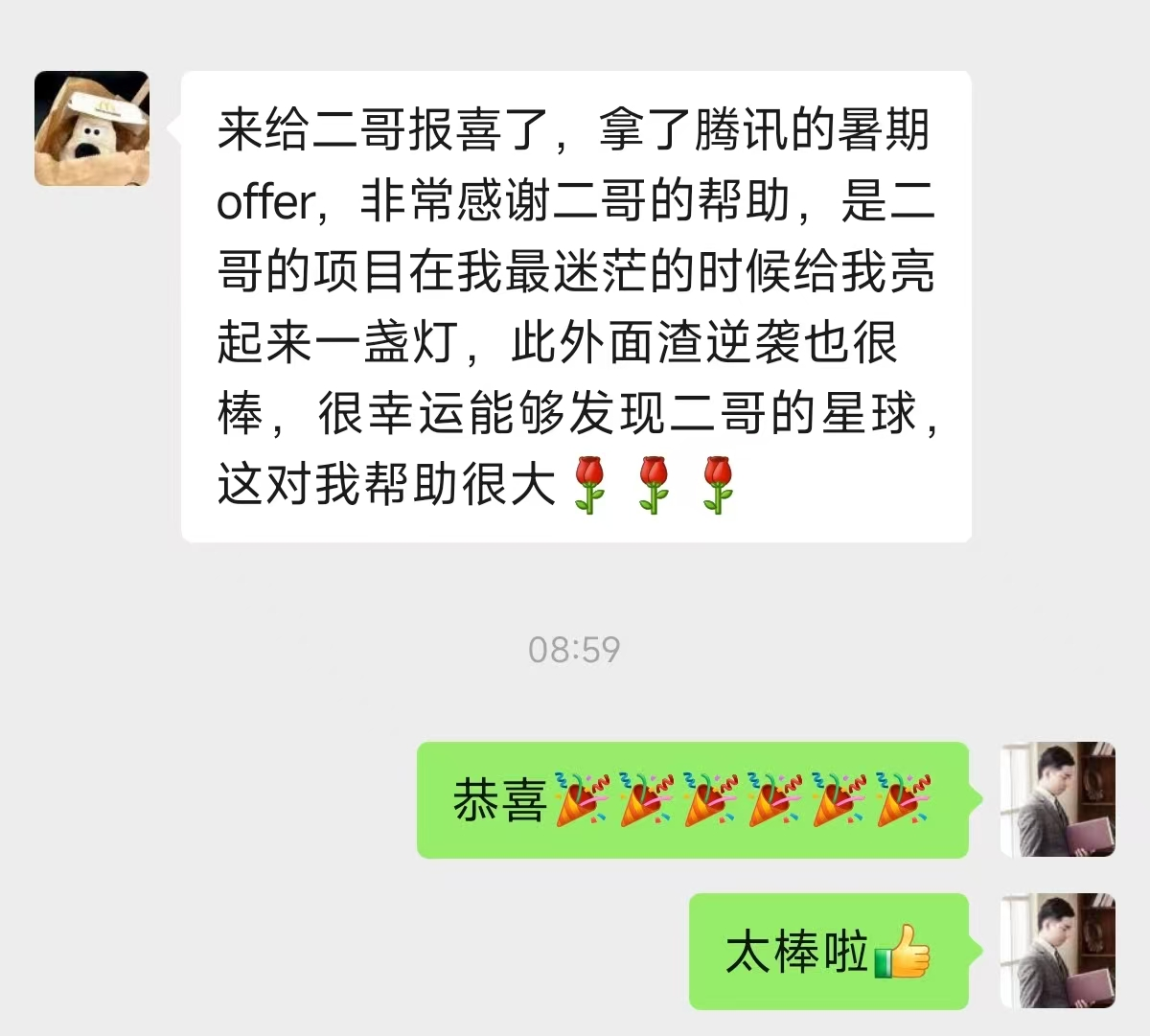Open the profile of the Tencent offer sender
The image size is (1150, 1036).
[x=92, y=128]
